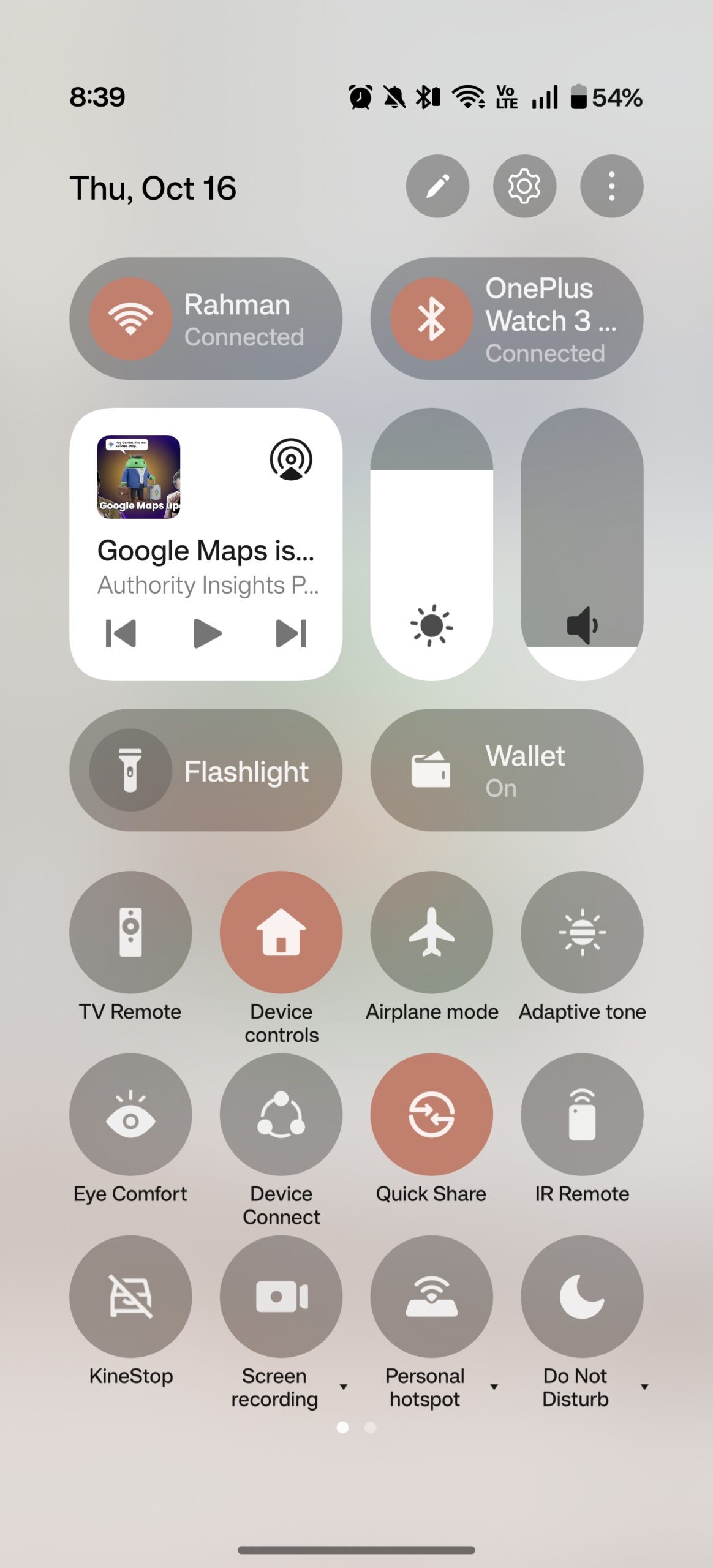Enable Eye Comfort mode
Image resolution: width=713 pixels, height=1568 pixels.
pos(130,1114)
